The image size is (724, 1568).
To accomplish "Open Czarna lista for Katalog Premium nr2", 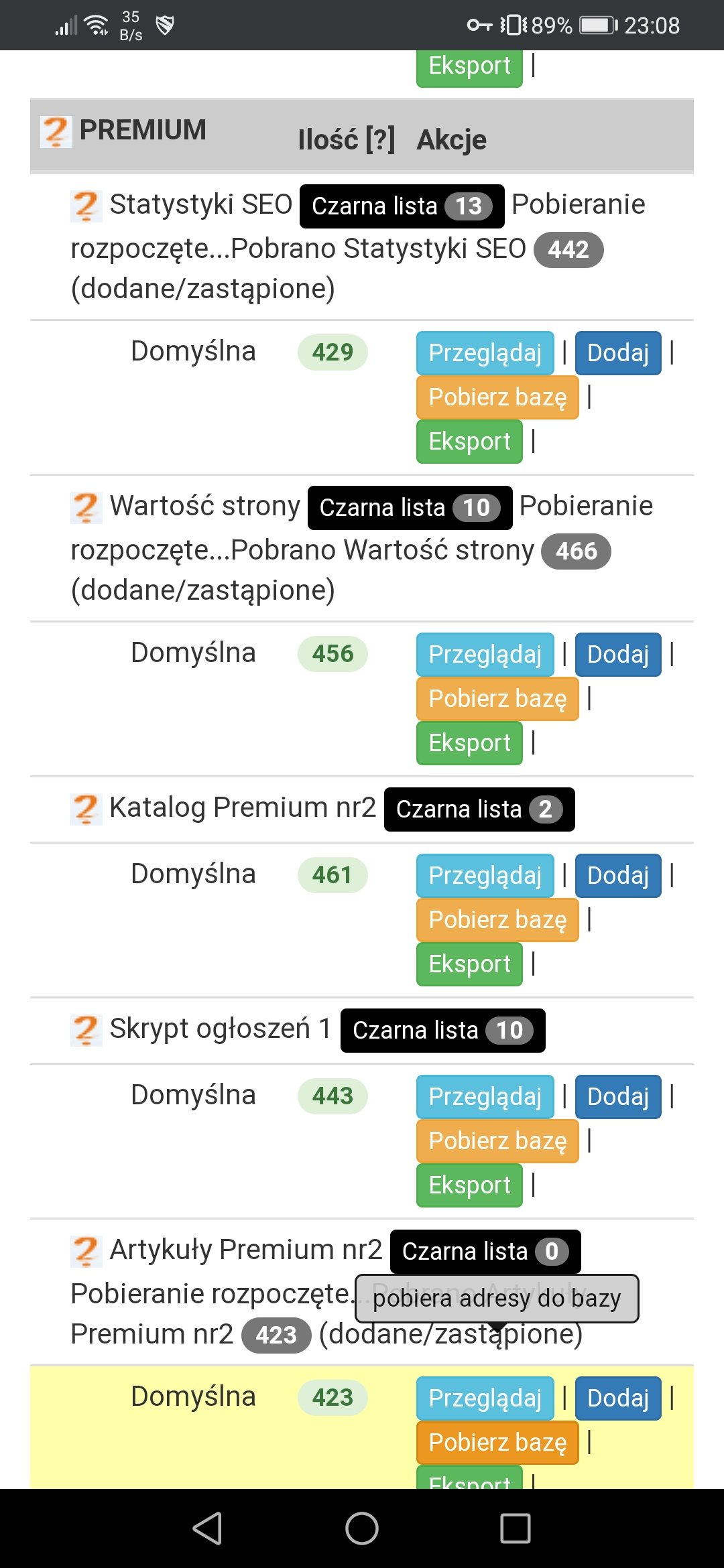I will click(x=479, y=809).
